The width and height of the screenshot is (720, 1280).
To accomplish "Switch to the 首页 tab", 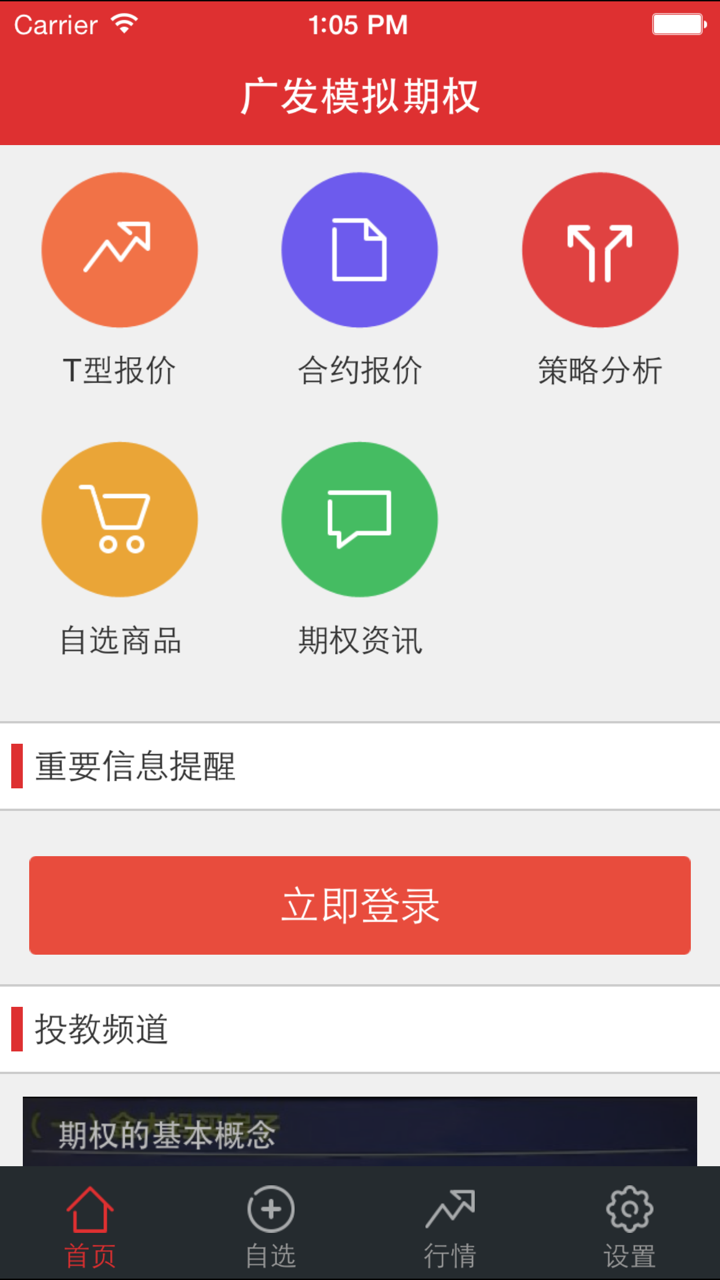I will [x=90, y=1225].
